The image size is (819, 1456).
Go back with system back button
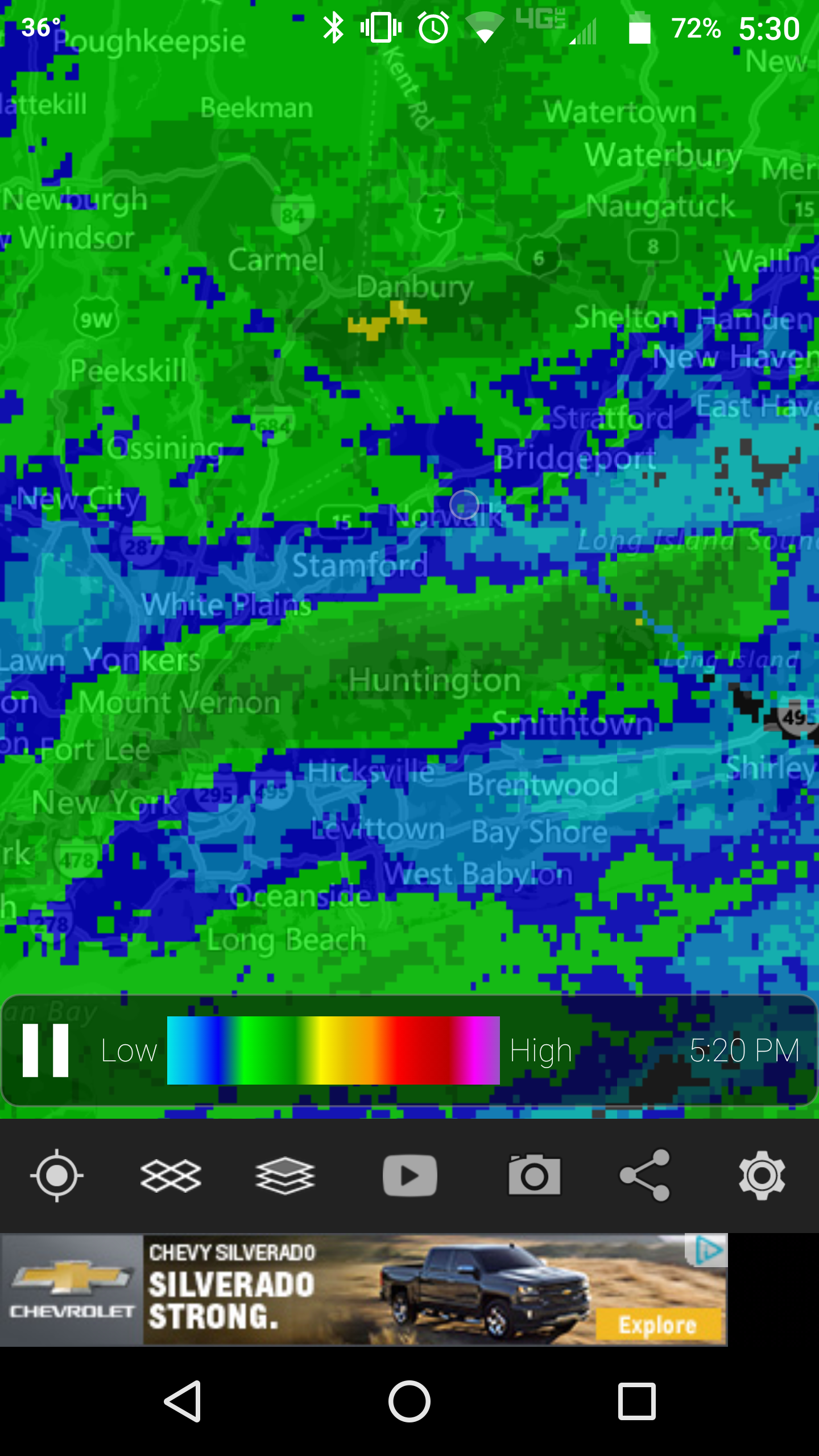point(182,1401)
